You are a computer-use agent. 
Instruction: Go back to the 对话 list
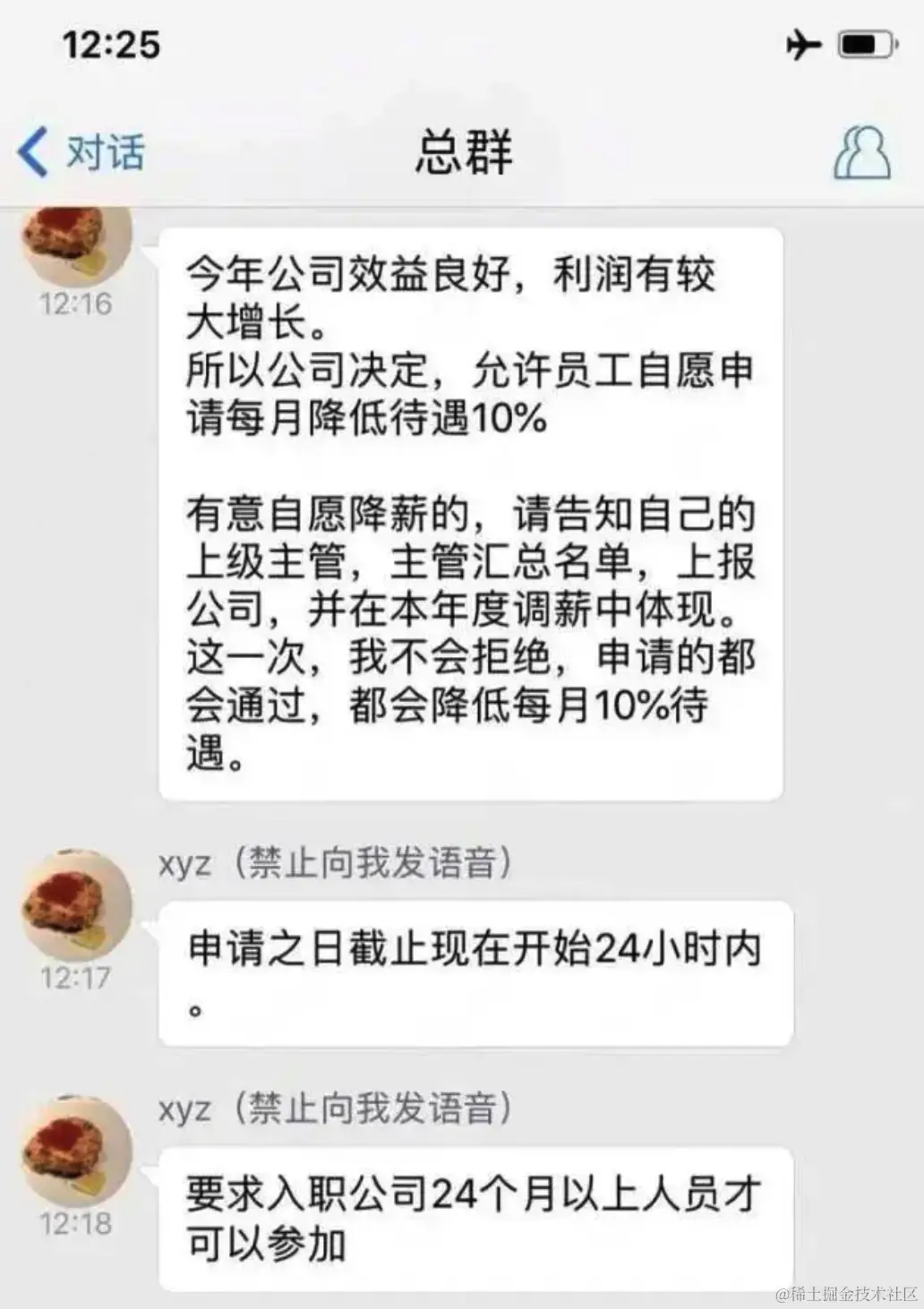click(81, 151)
